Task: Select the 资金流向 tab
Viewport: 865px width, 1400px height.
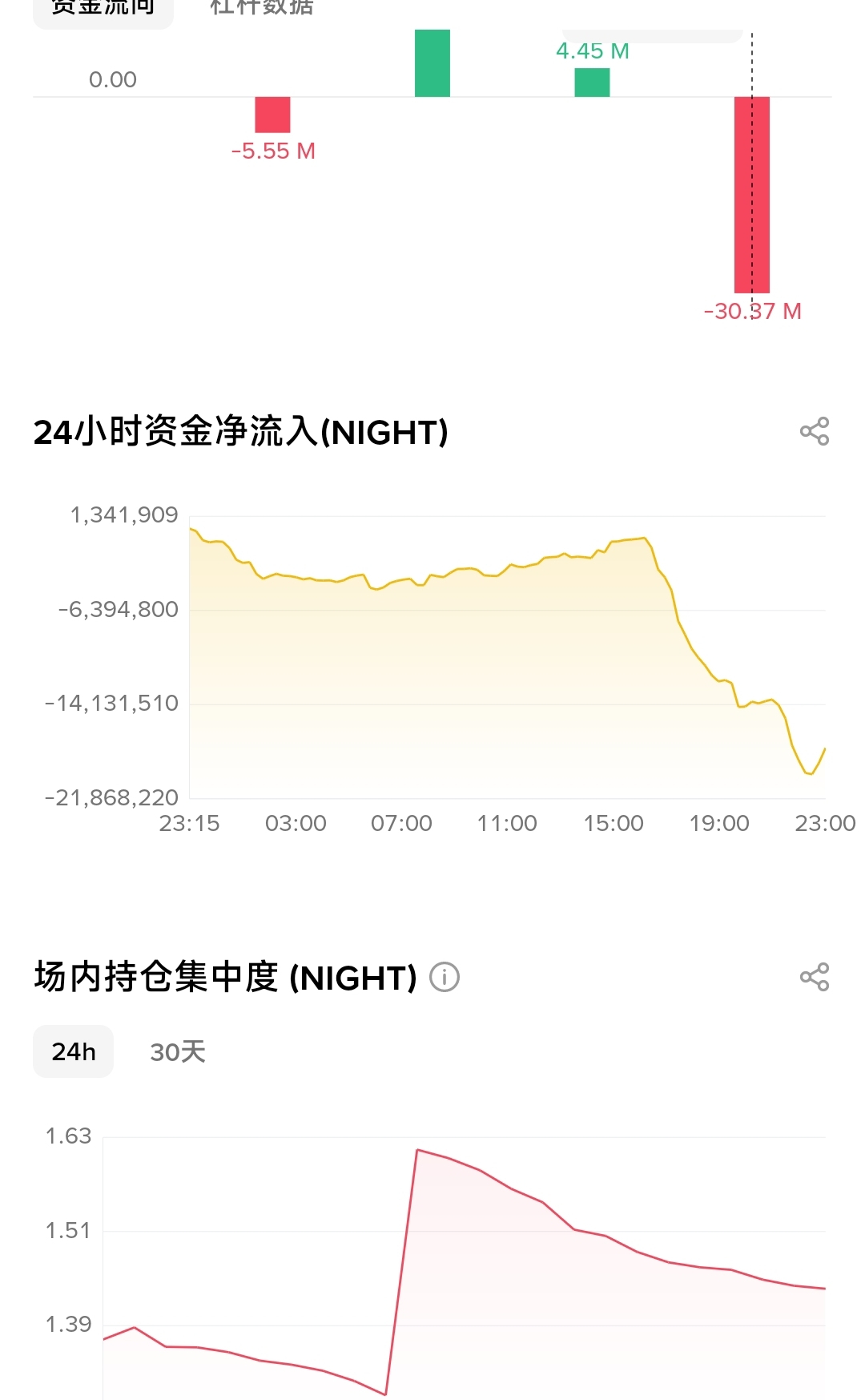Action: [103, 10]
